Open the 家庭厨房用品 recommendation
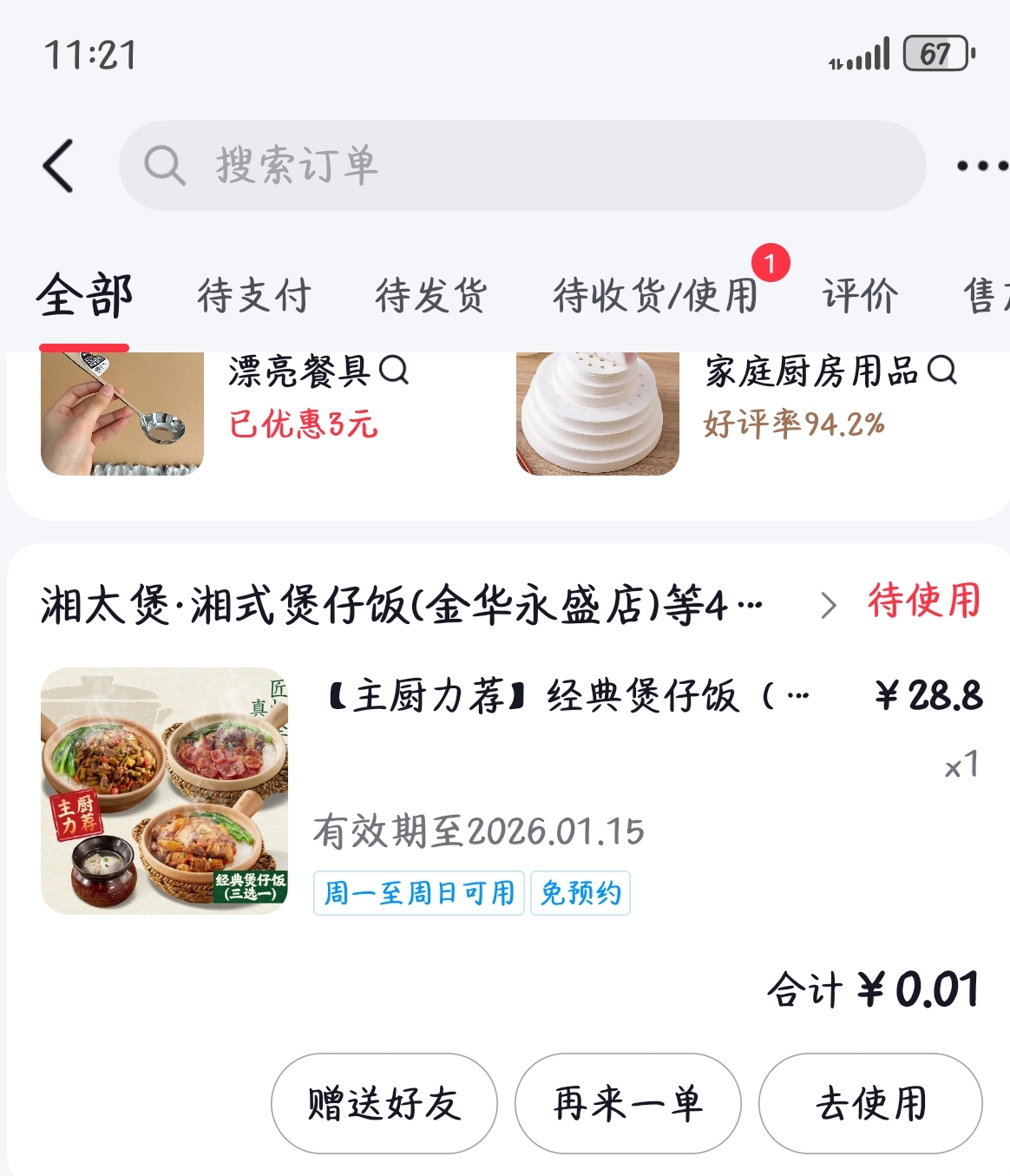Screen dimensions: 1010x1176 point(811,371)
